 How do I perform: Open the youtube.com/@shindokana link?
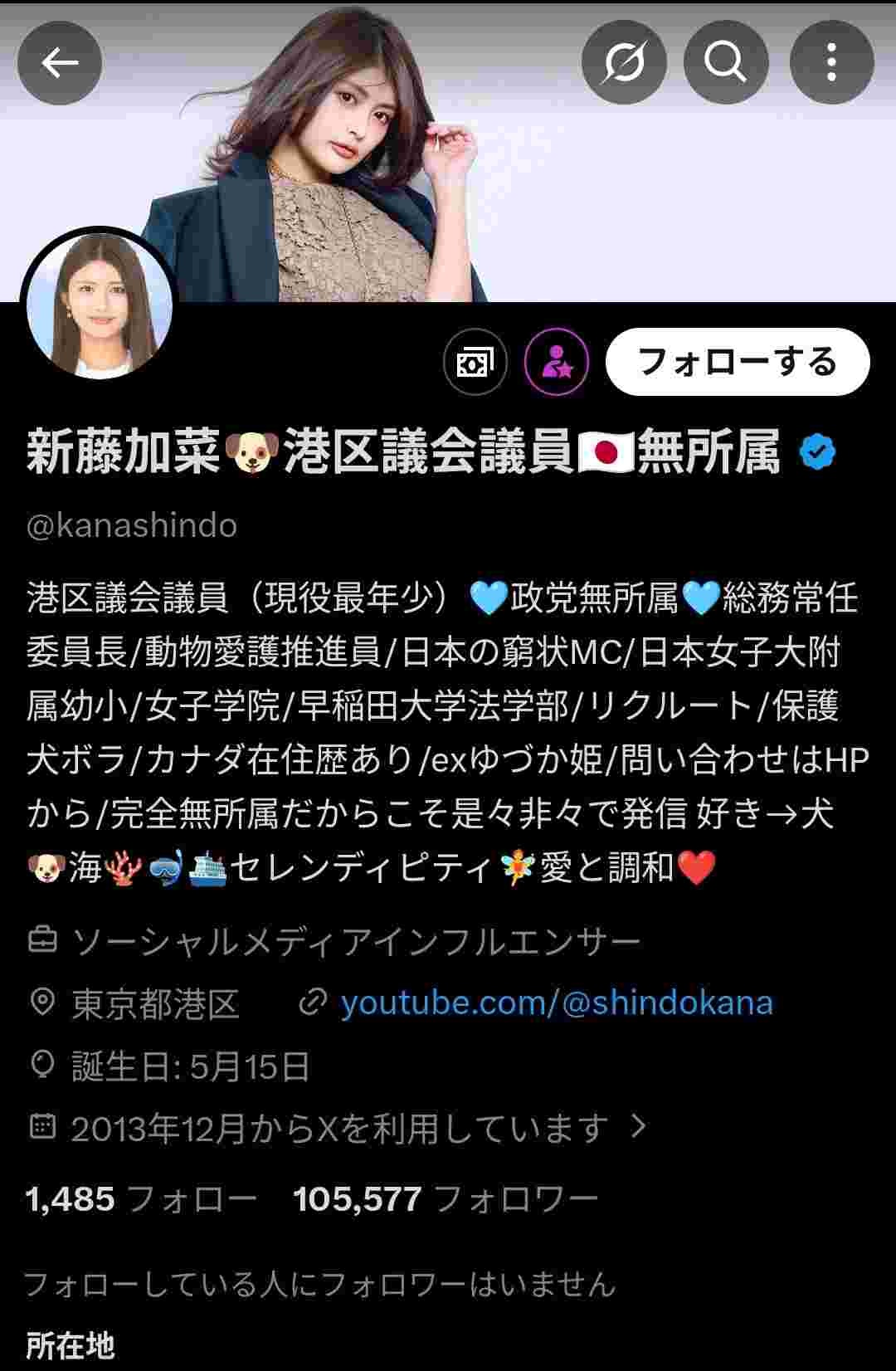click(x=556, y=1003)
